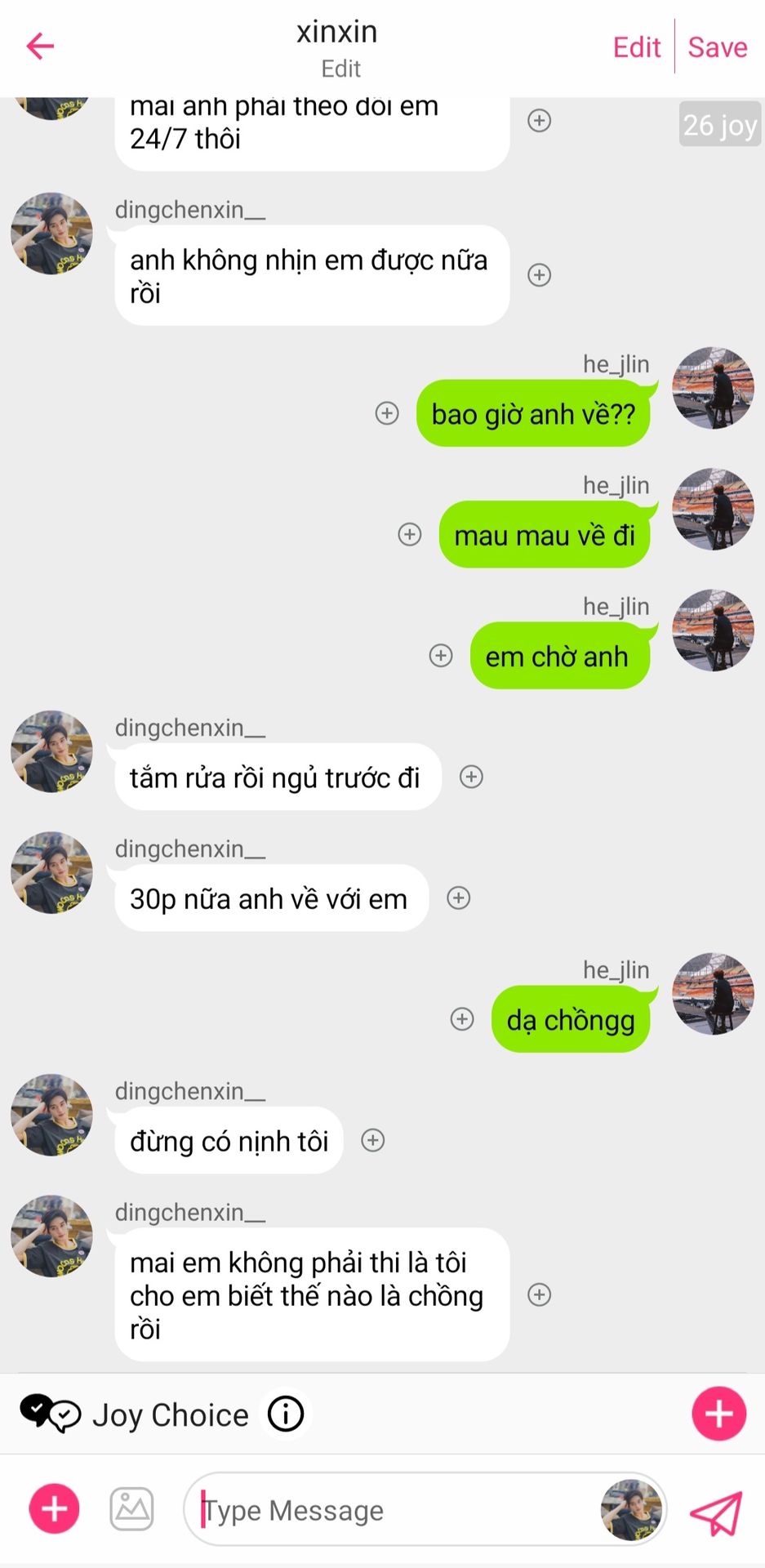Open the 26 joy counter badge
Screen dimensions: 765x1568
[x=720, y=124]
